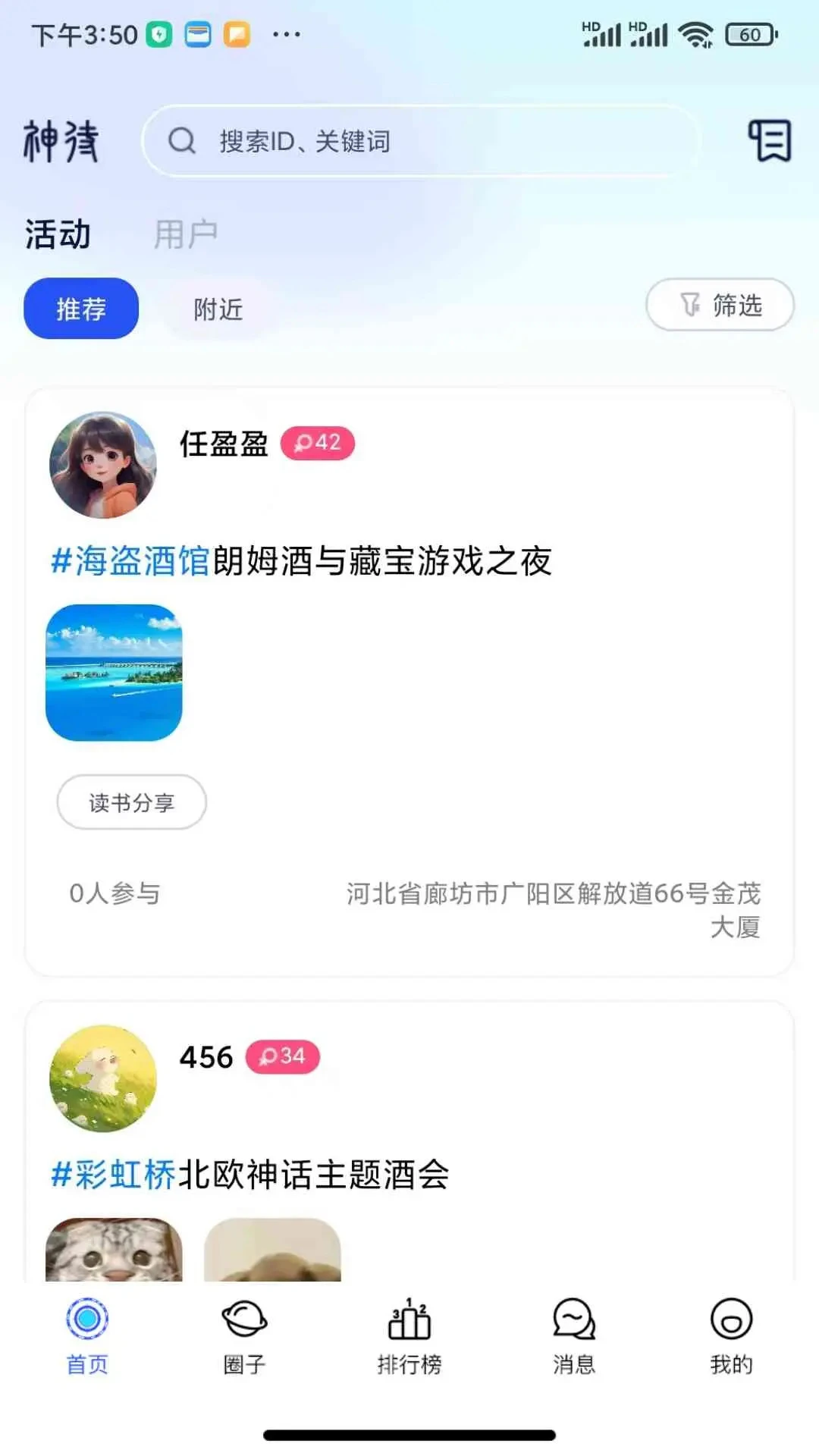Viewport: 819px width, 1456px height.
Task: Open the cat photo in 456's post
Action: click(115, 1250)
